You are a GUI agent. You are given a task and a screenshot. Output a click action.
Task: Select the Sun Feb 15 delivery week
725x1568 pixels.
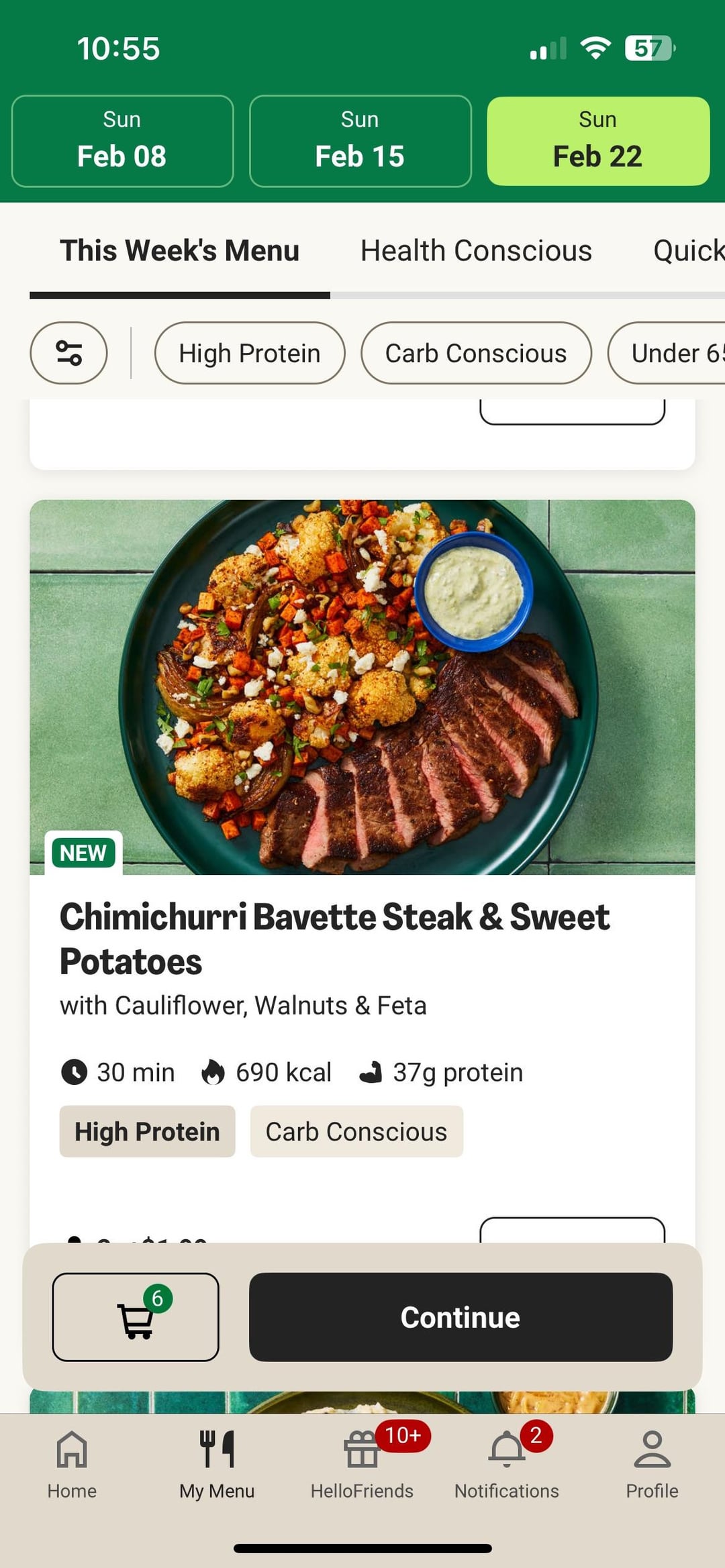(x=360, y=141)
